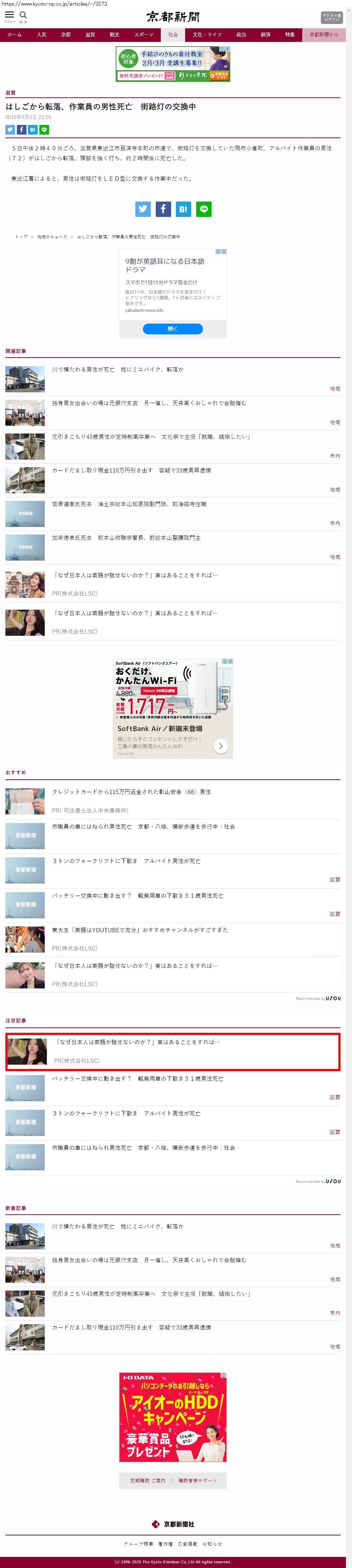This screenshot has height=1568, width=352.
Task: Close the SoftBank Air ad
Action: (x=230, y=661)
